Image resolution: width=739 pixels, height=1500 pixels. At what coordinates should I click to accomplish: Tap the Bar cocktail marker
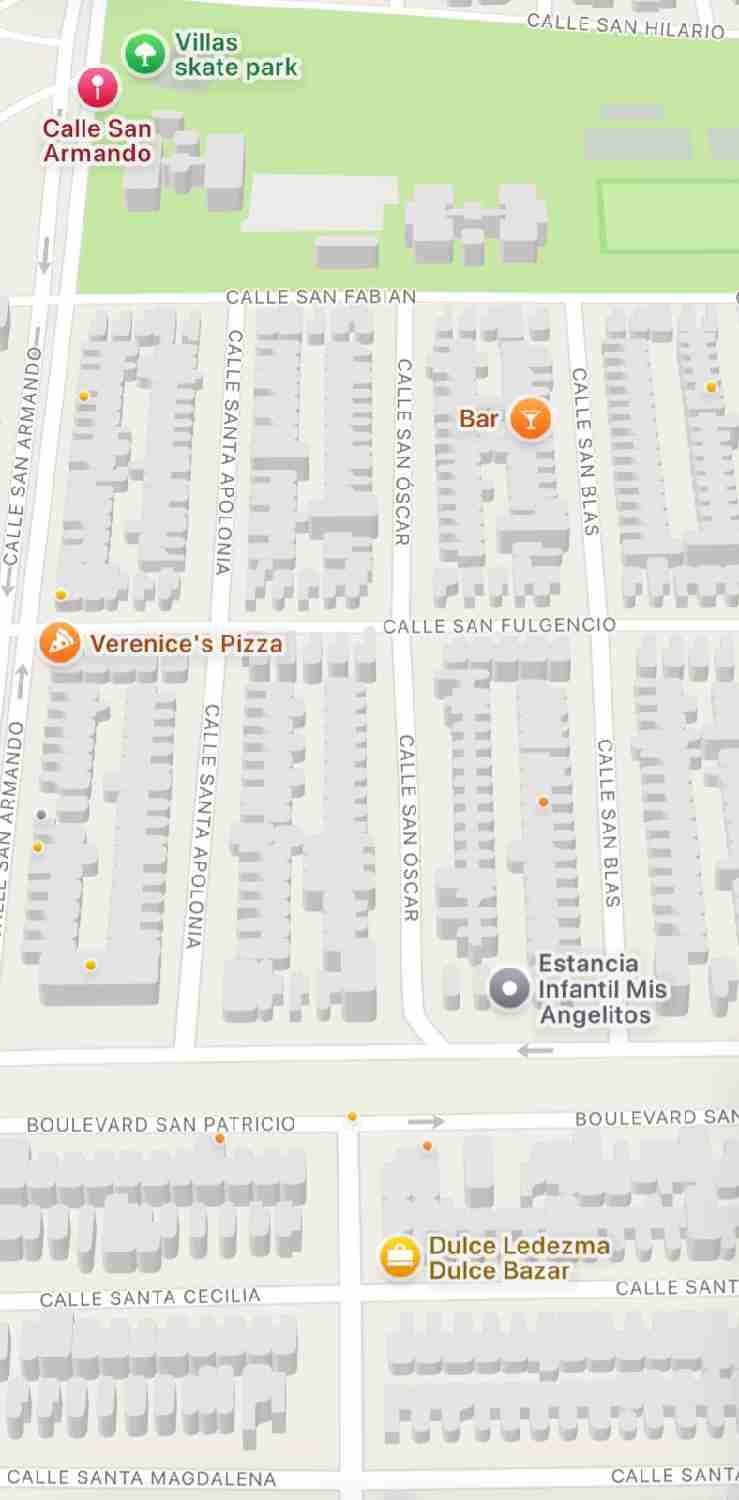(x=530, y=418)
